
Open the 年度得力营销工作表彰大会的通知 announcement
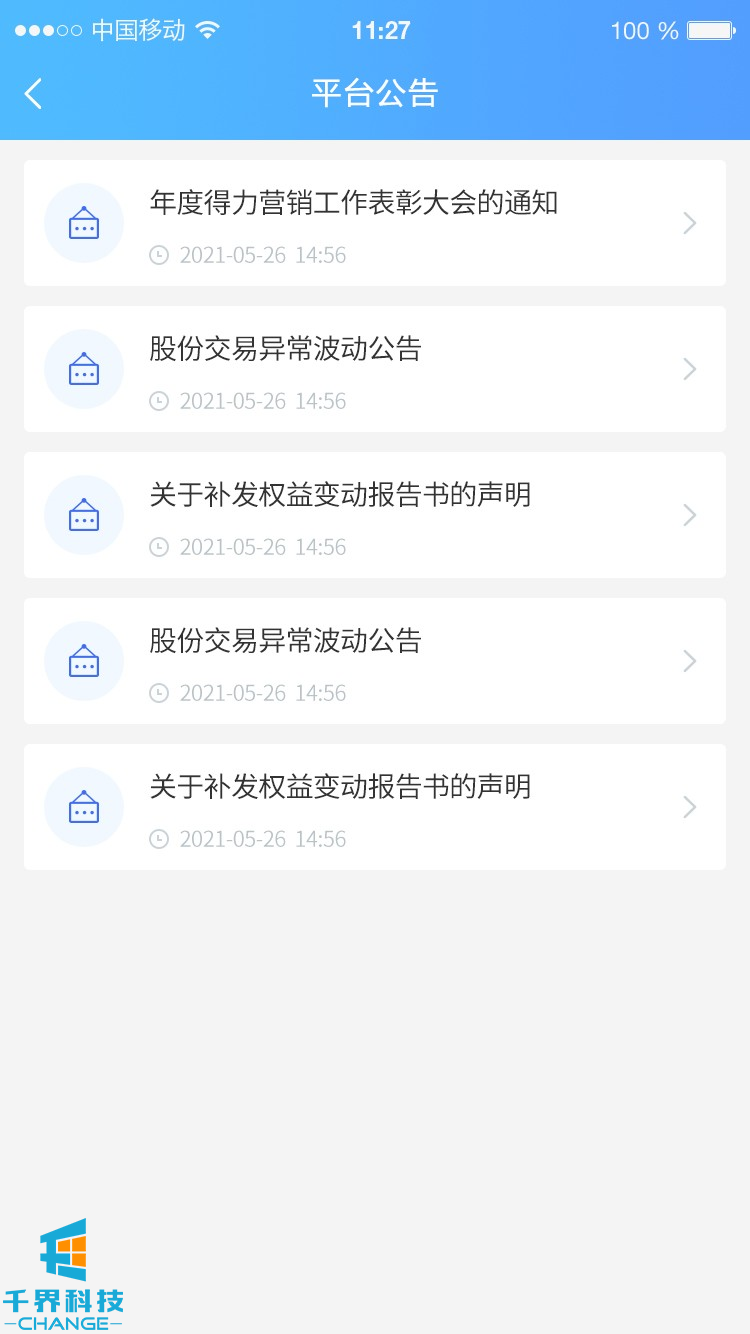[374, 223]
